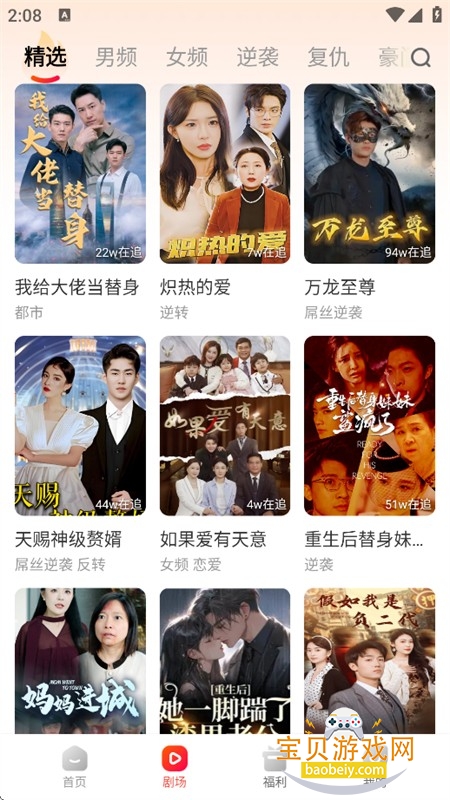Go to the 首页 bottom tab

pyautogui.click(x=74, y=766)
